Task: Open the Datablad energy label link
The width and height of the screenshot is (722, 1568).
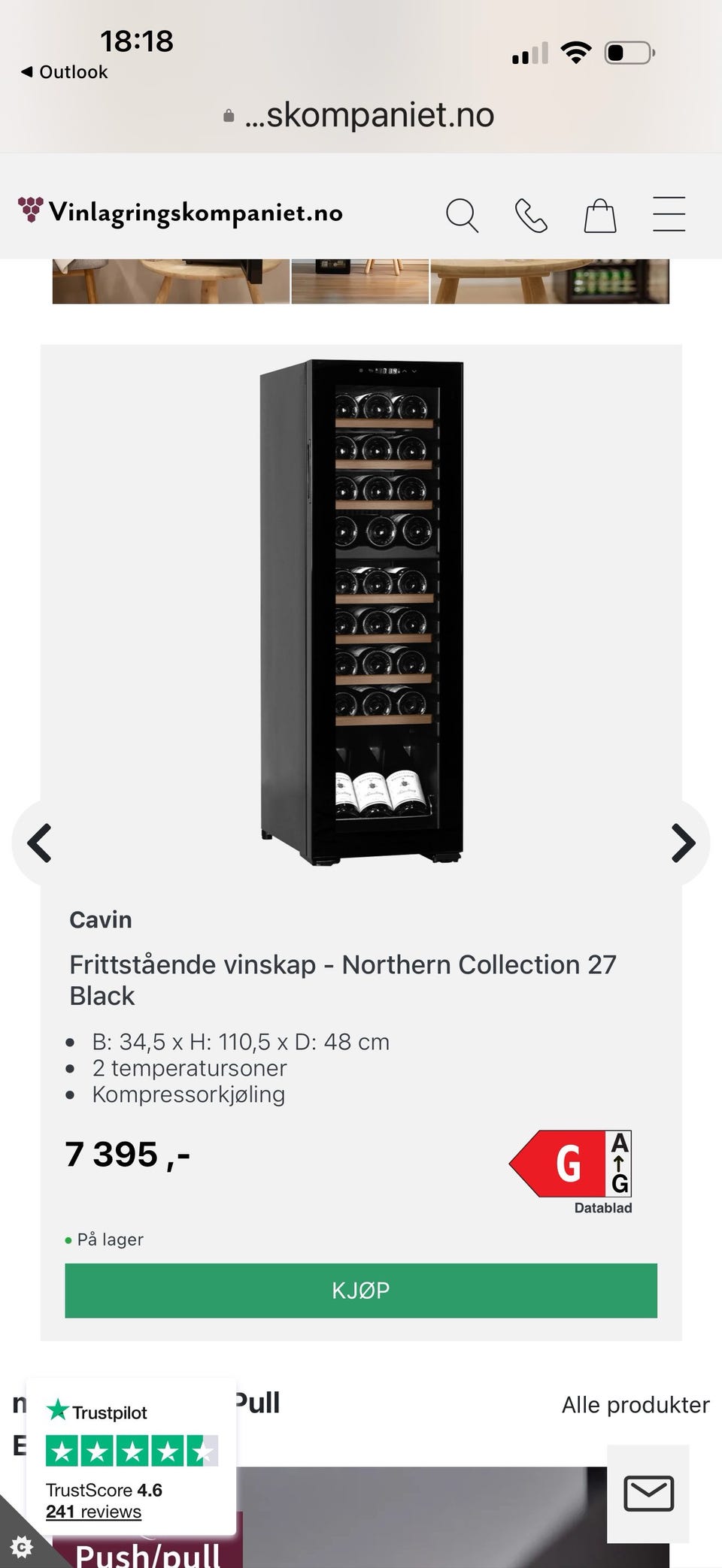Action: 602,1208
